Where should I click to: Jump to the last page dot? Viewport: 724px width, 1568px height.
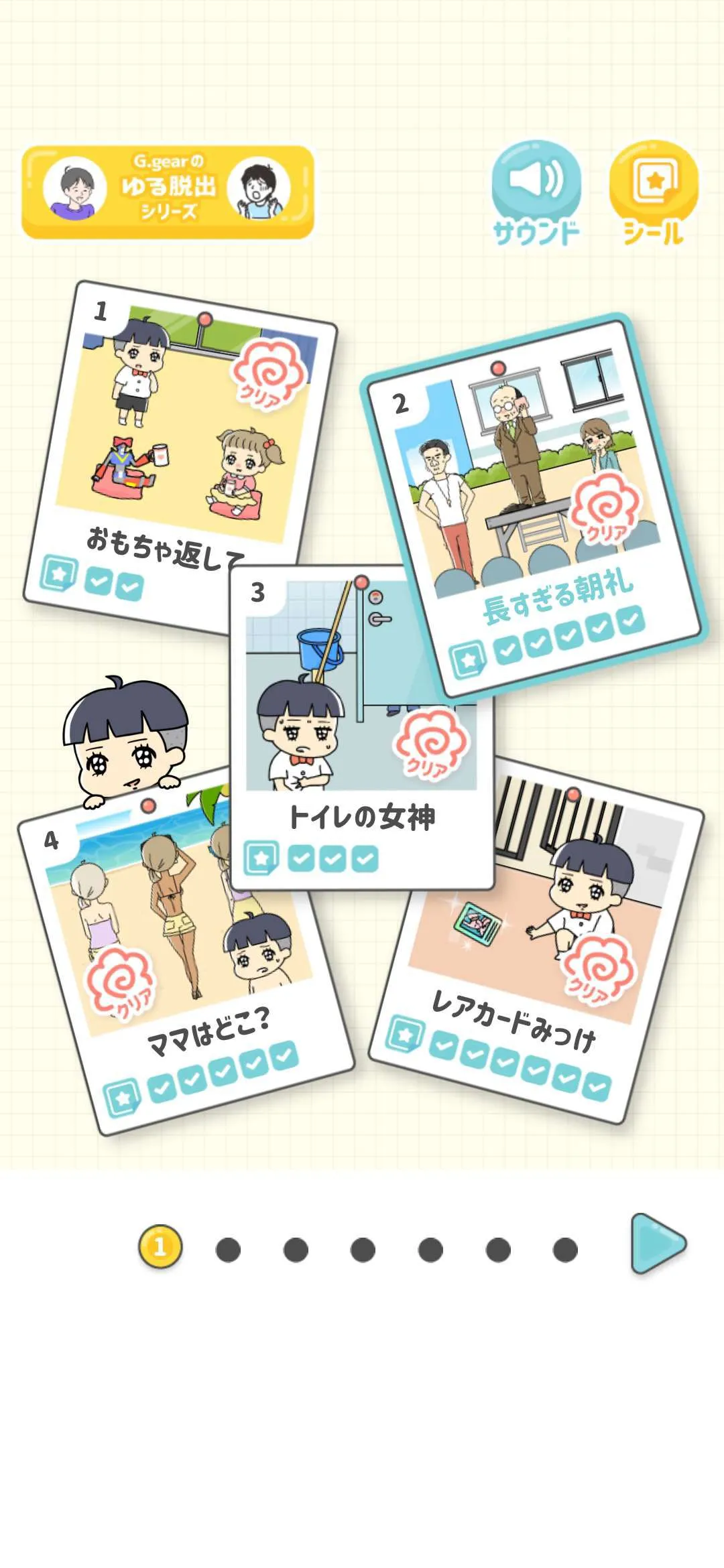[565, 1250]
